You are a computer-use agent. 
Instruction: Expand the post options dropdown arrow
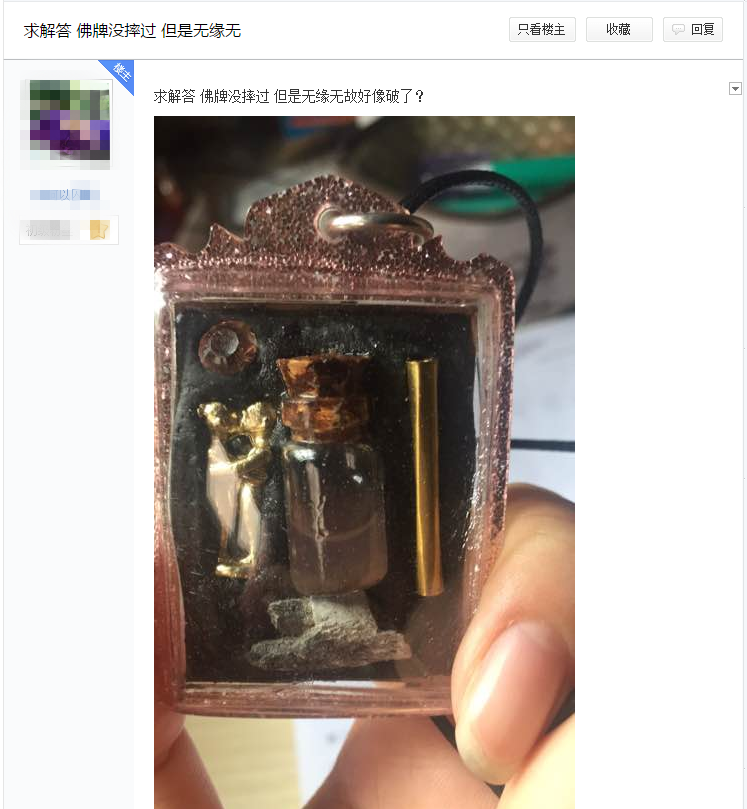[735, 89]
